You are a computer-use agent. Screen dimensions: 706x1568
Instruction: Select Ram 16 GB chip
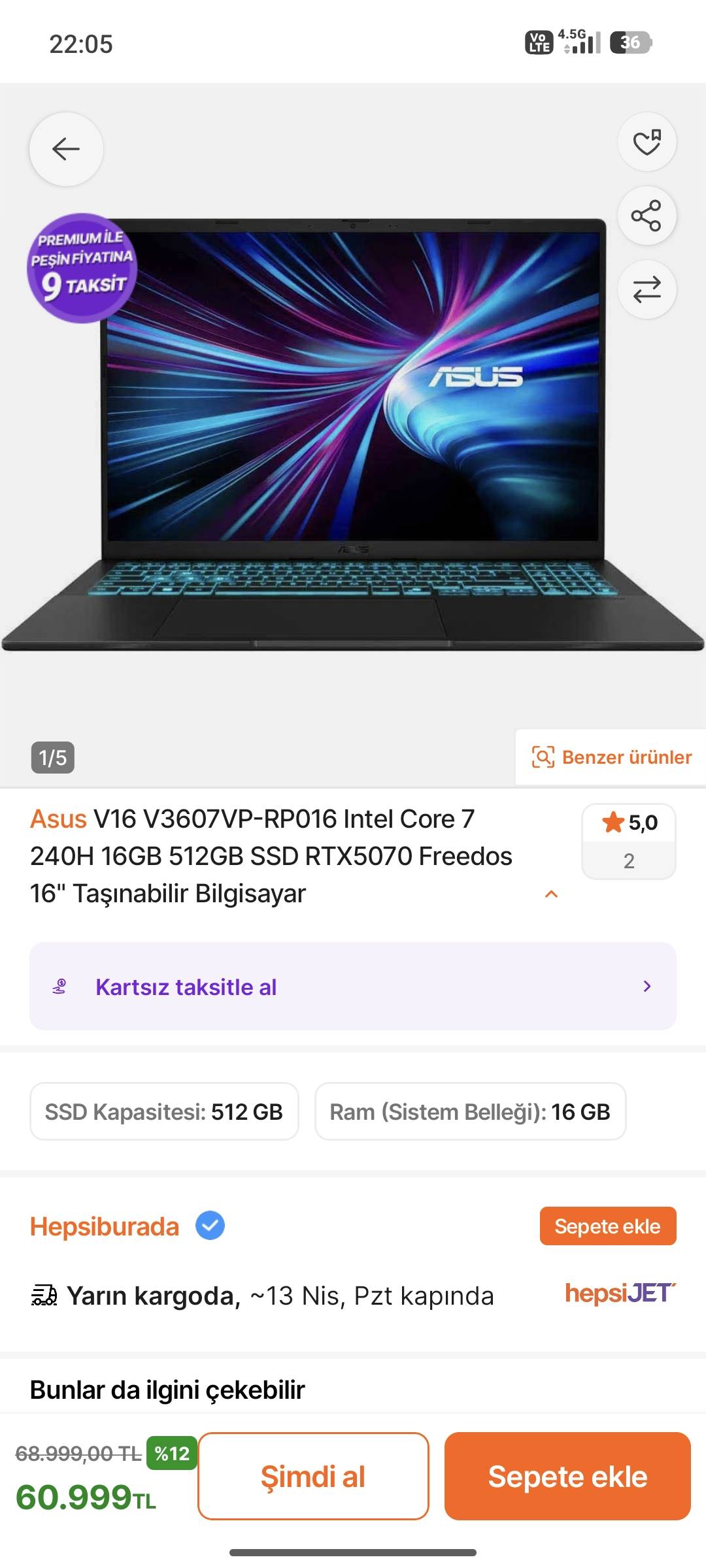(x=470, y=1111)
